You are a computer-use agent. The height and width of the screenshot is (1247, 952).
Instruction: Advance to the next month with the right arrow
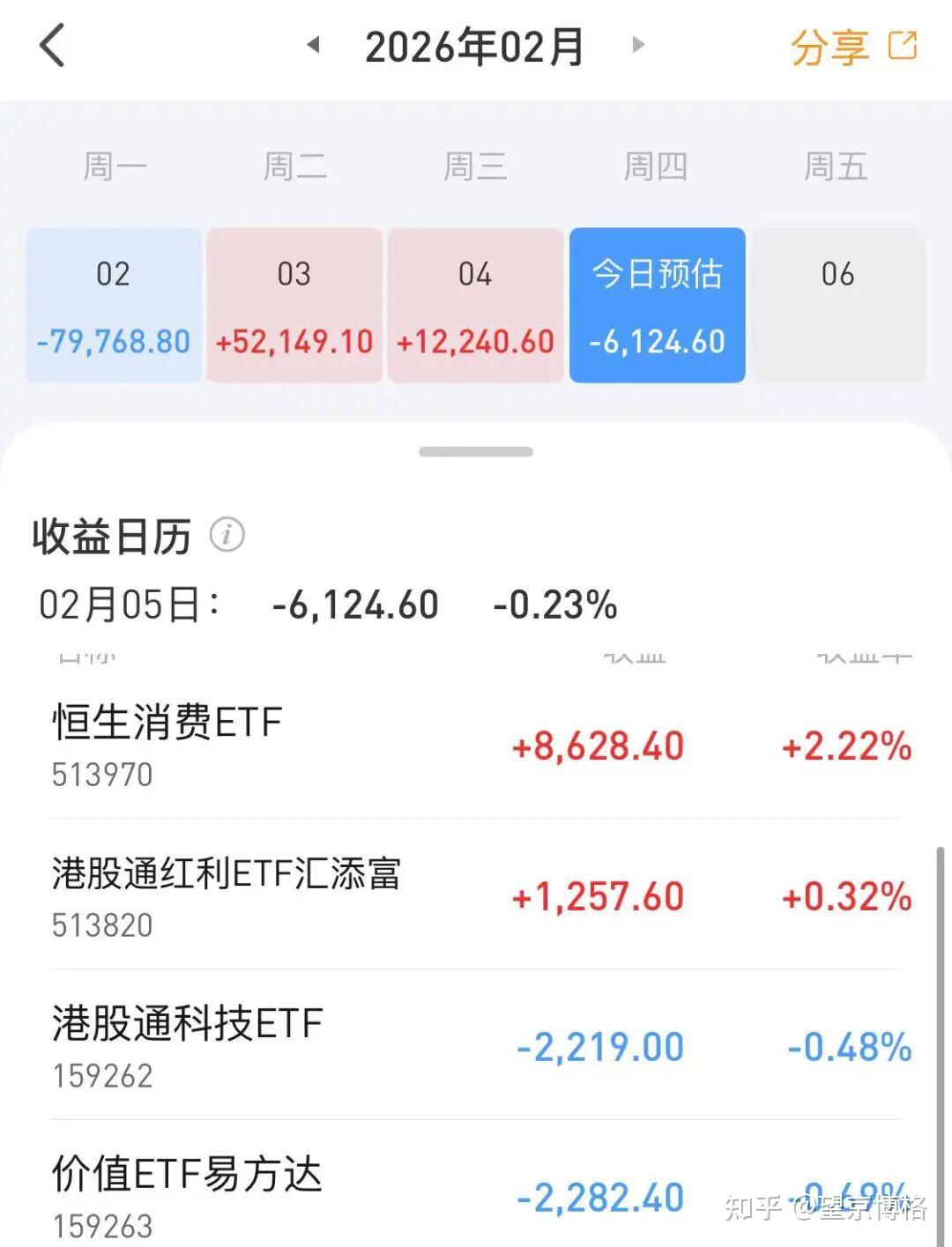tap(638, 46)
